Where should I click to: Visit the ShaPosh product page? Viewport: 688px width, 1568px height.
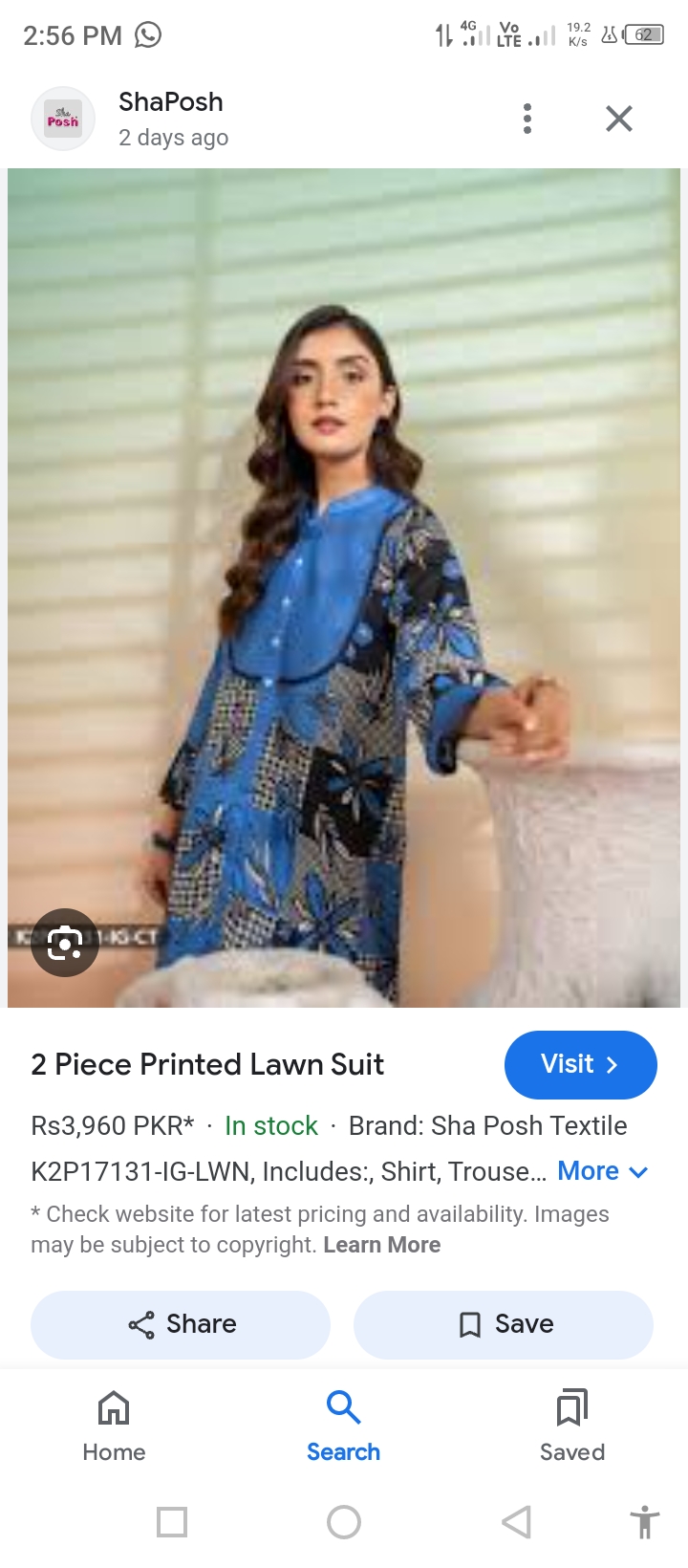[x=580, y=1064]
